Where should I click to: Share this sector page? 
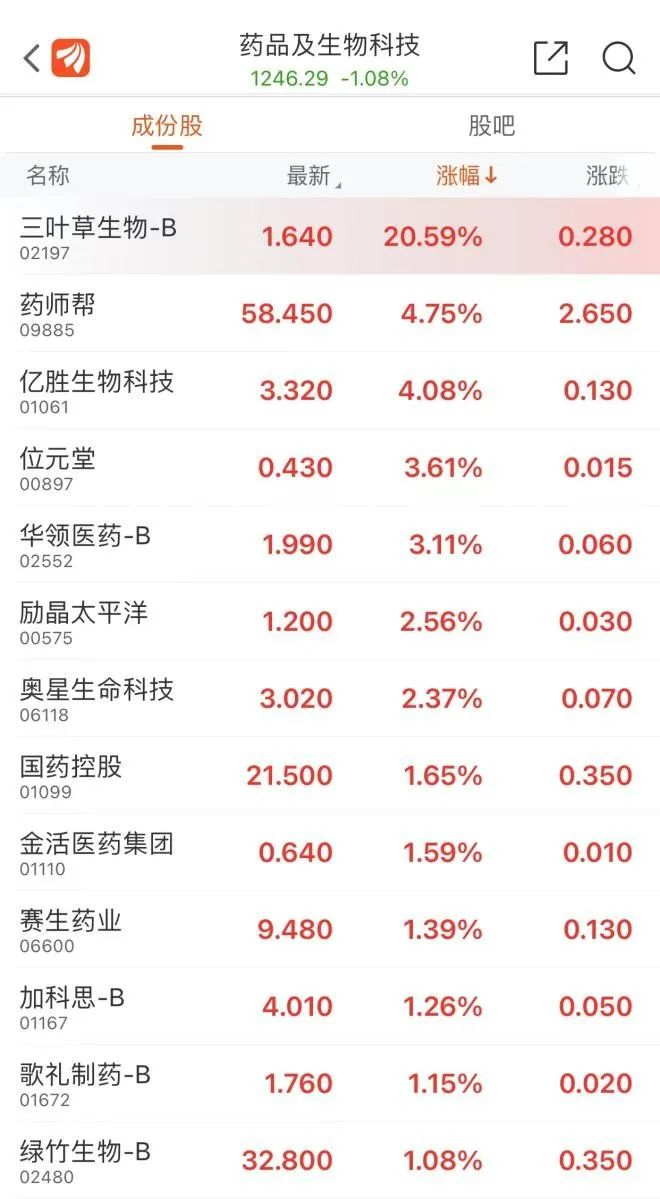click(x=550, y=58)
